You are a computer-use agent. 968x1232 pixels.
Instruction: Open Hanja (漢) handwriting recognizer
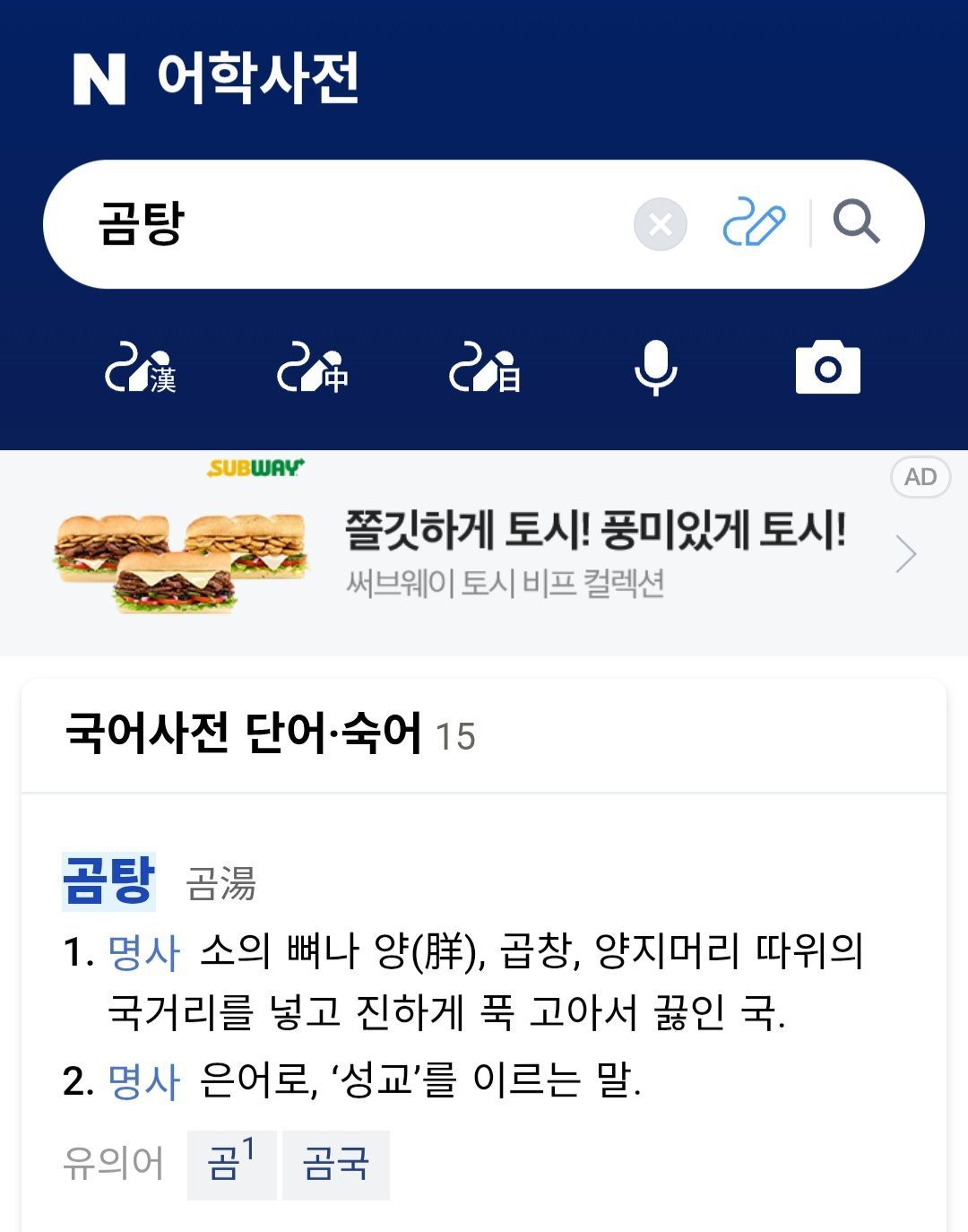coord(141,369)
